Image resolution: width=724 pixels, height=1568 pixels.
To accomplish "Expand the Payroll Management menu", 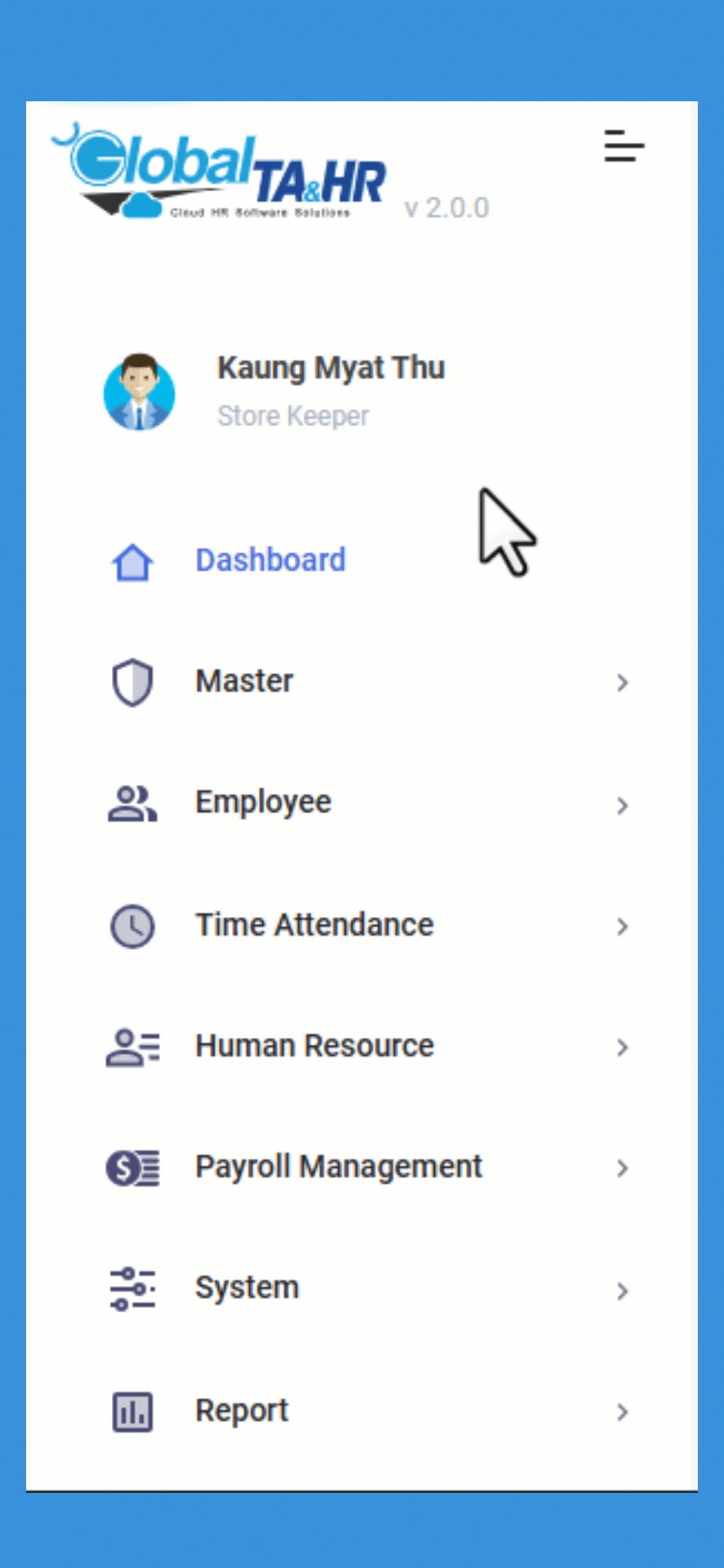I will click(338, 1167).
